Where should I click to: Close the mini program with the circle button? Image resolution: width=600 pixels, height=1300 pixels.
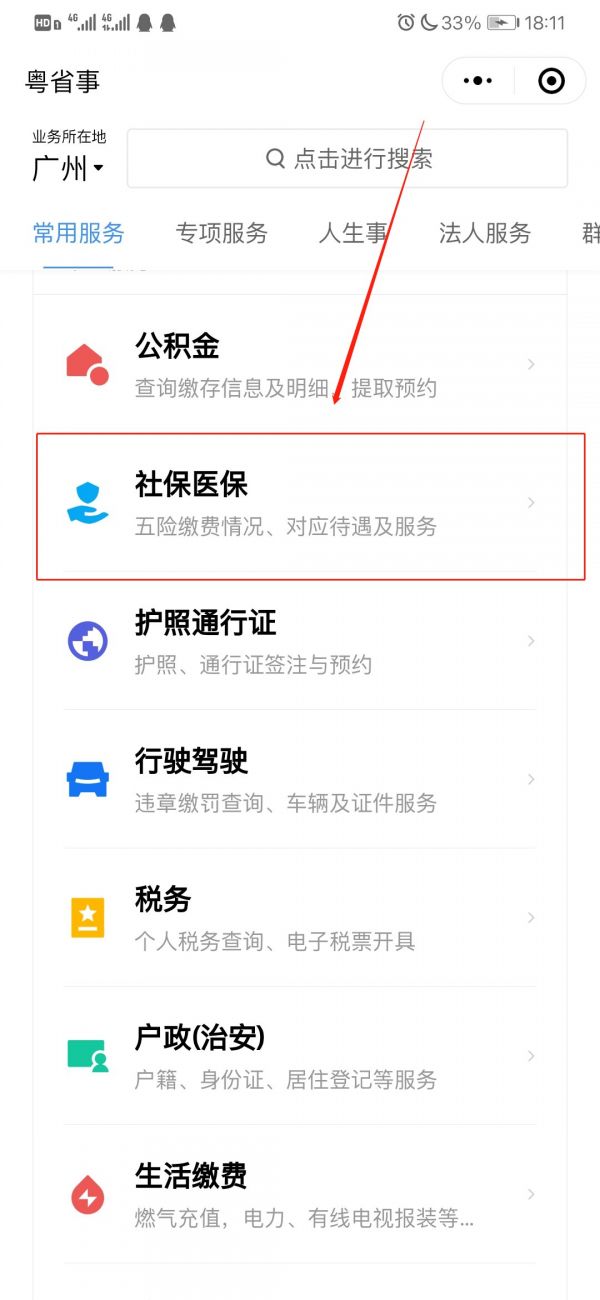[x=551, y=81]
